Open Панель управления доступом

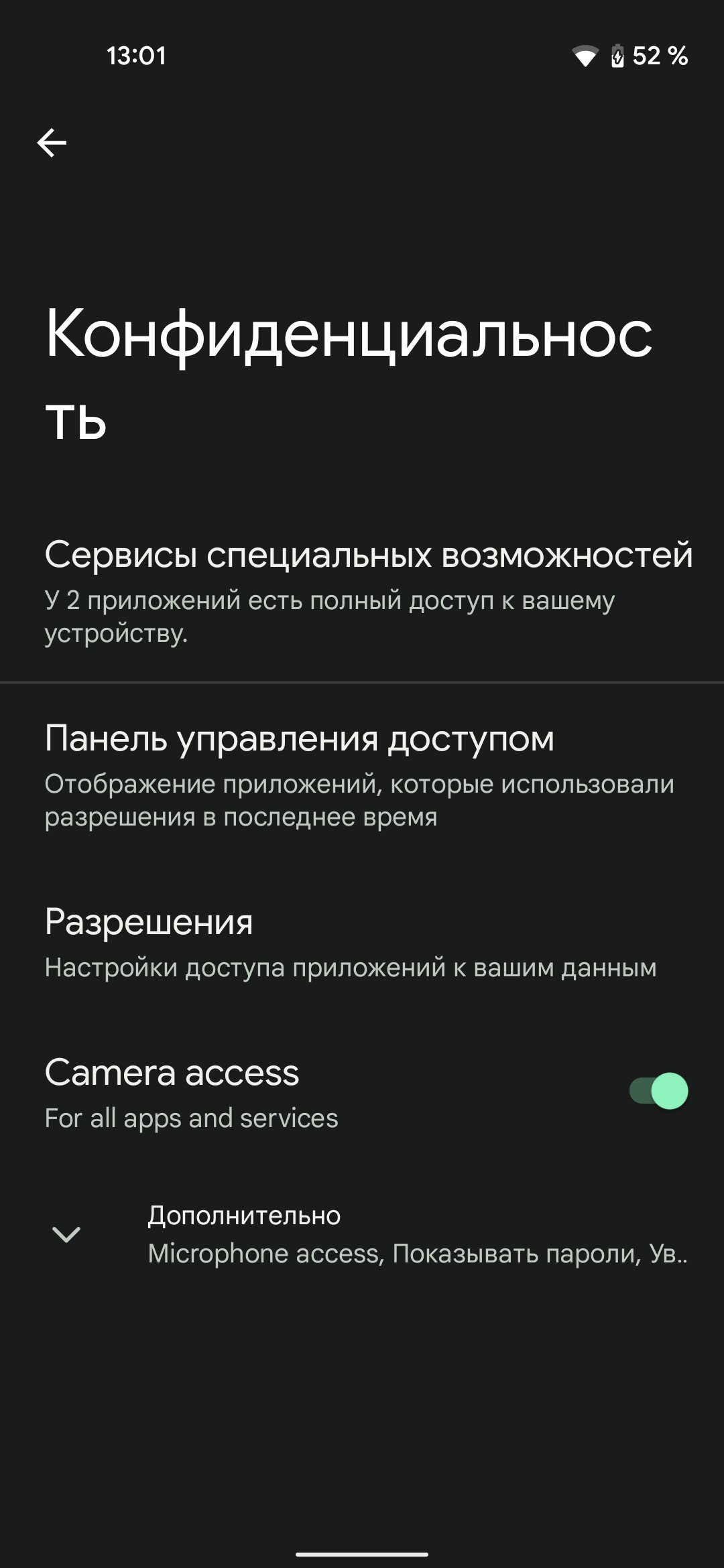pyautogui.click(x=362, y=775)
